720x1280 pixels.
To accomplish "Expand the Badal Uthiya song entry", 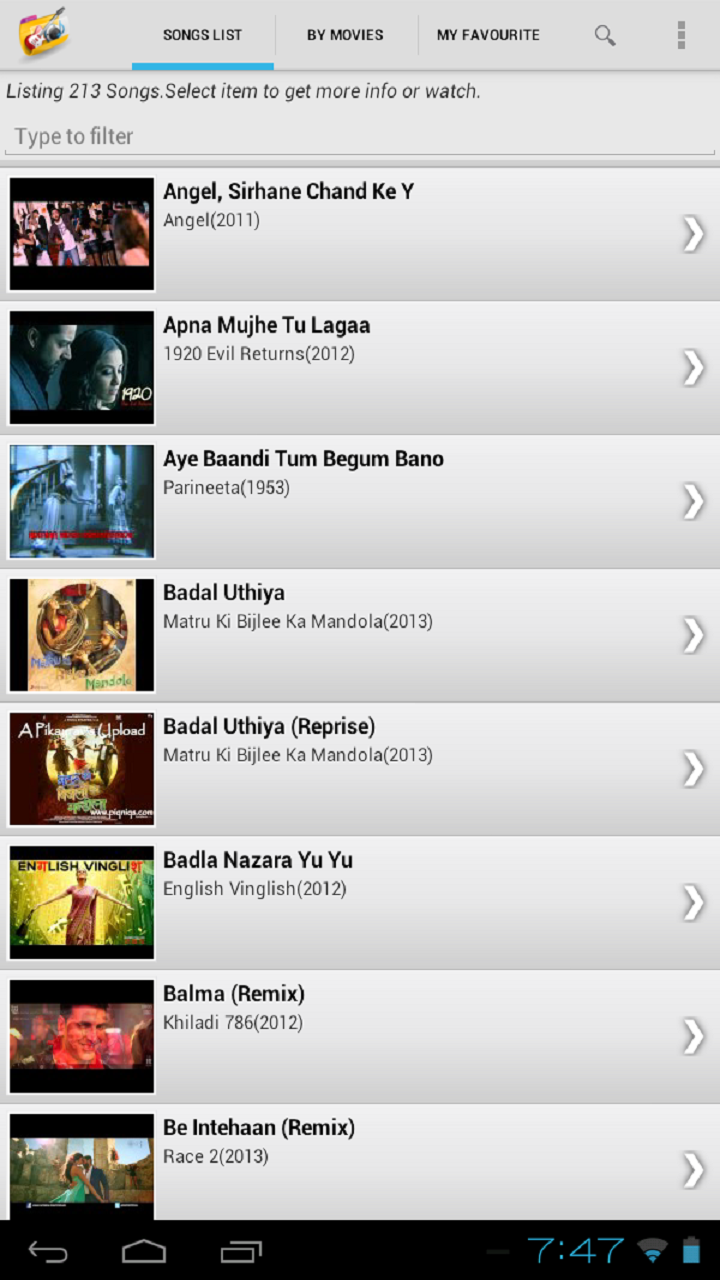I will pyautogui.click(x=694, y=634).
